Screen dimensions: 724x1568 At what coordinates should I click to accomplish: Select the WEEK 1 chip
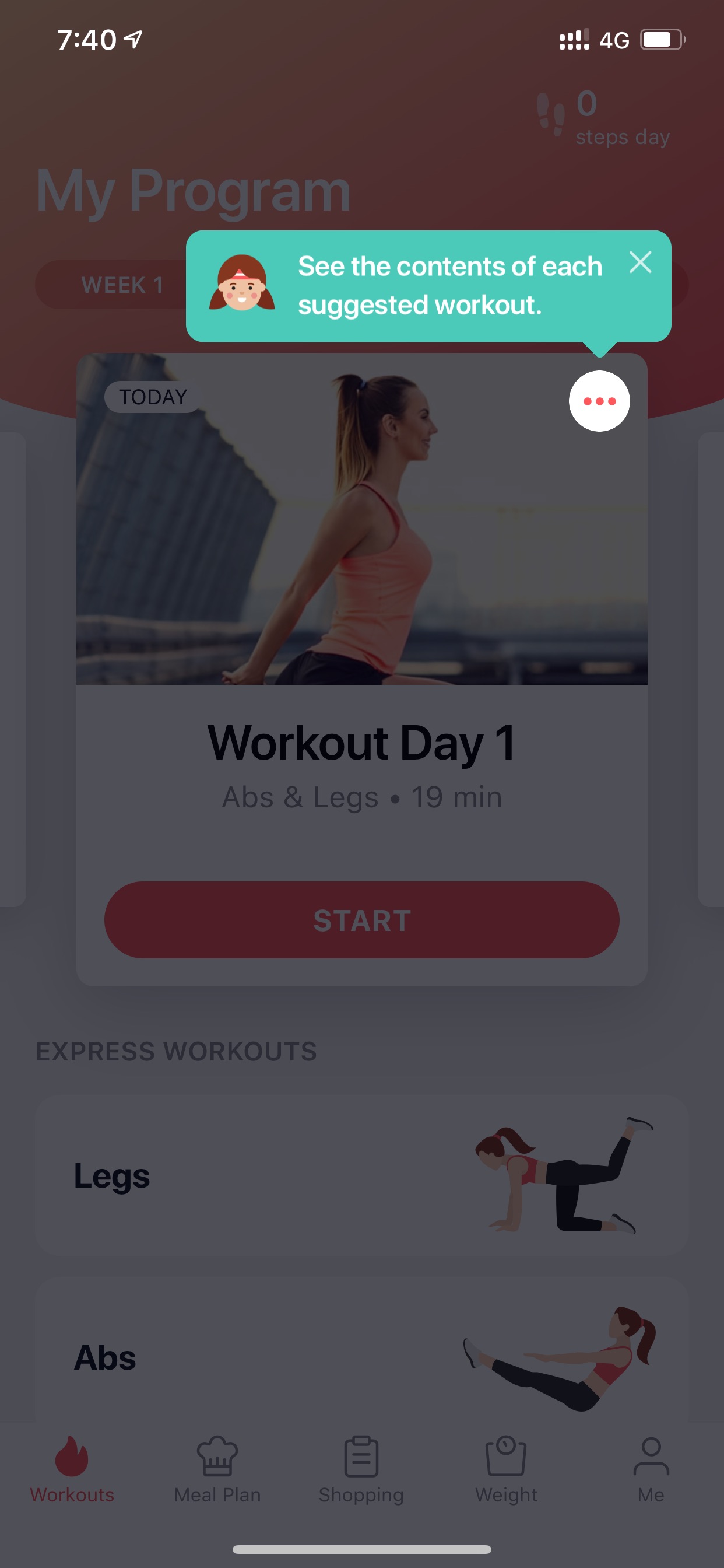click(x=122, y=285)
